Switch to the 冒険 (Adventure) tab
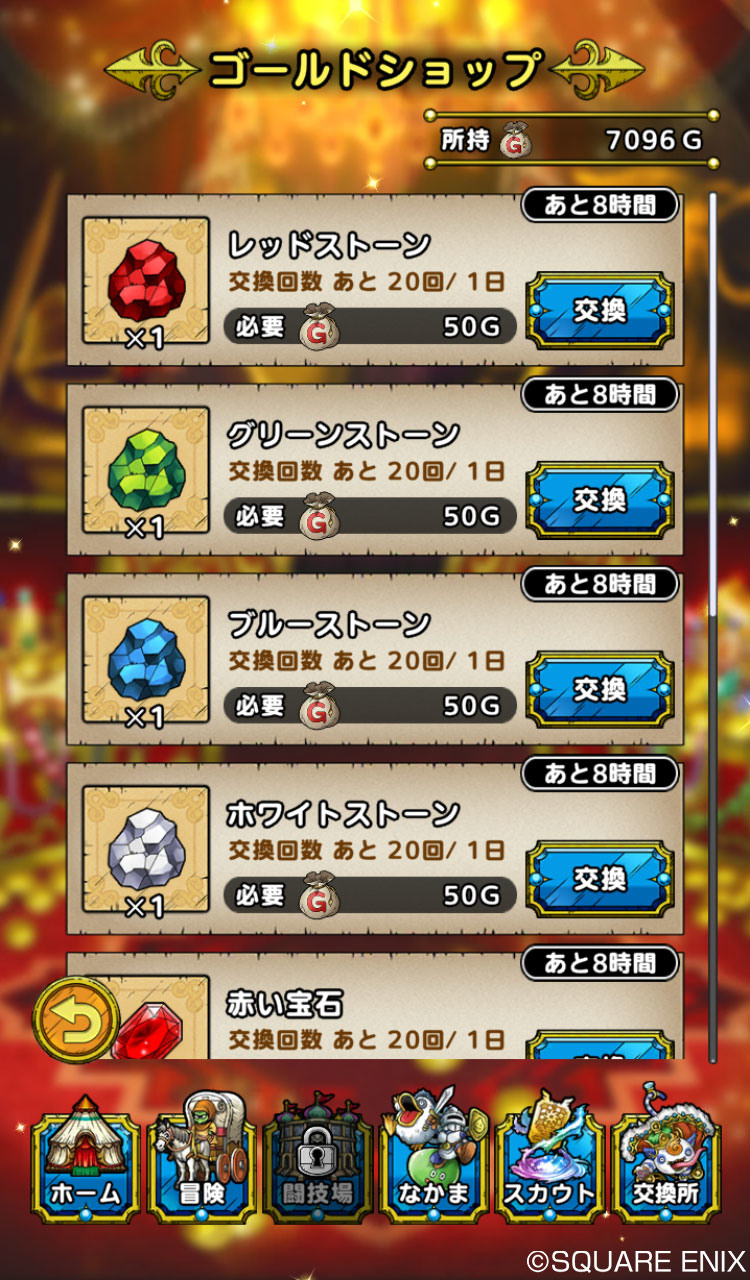Screen dimensions: 750x1280 point(201,1158)
